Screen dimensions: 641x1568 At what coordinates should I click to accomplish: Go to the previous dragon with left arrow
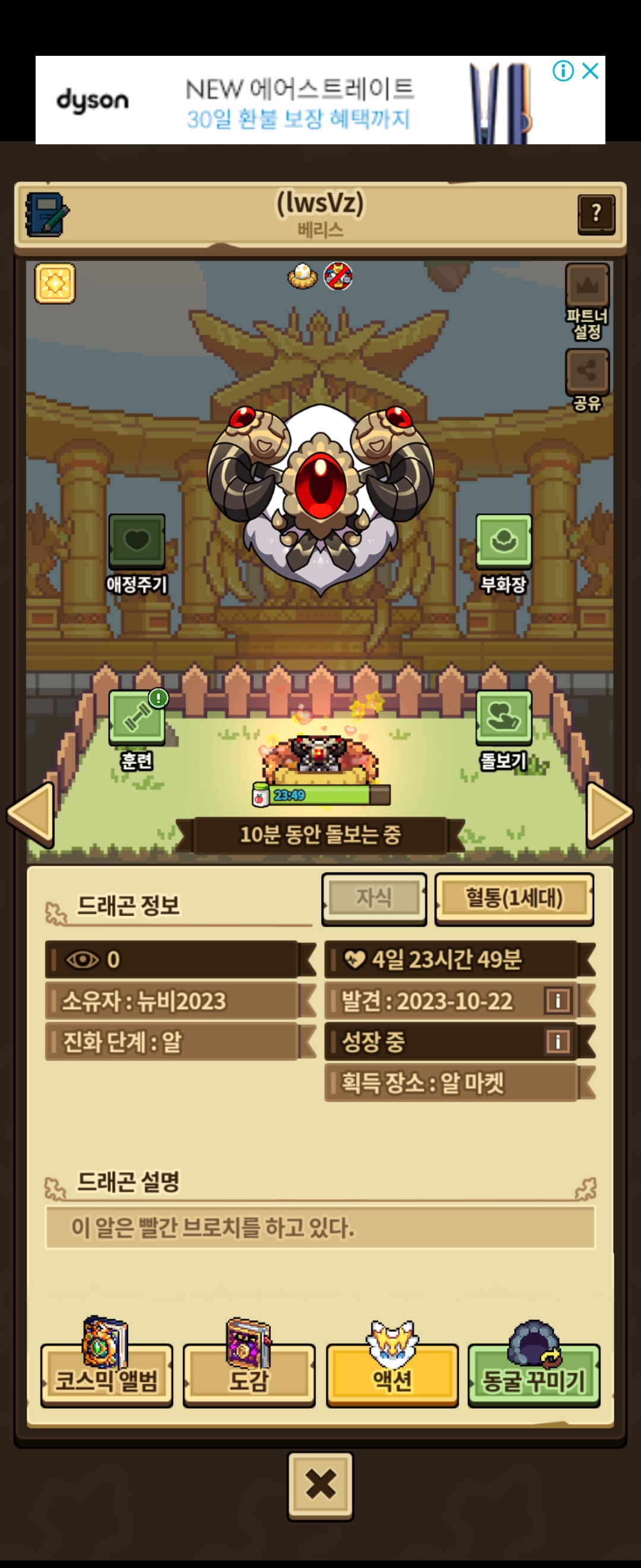tap(30, 814)
